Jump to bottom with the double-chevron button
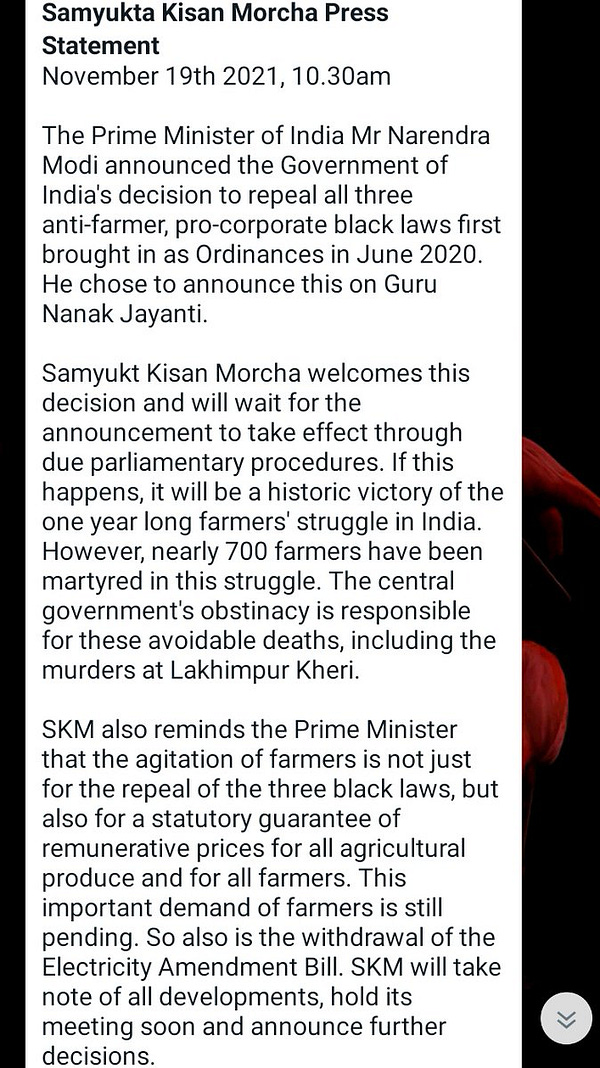 tap(566, 1018)
